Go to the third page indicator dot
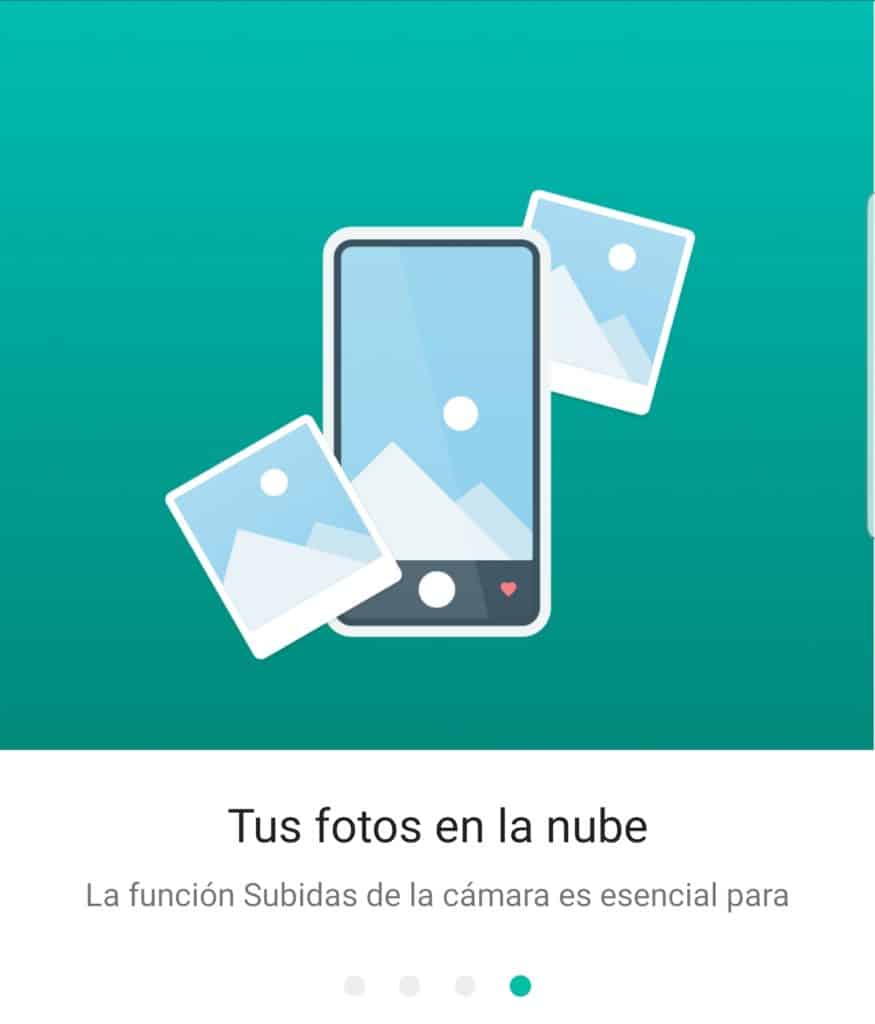This screenshot has width=875, height=1024. point(464,986)
